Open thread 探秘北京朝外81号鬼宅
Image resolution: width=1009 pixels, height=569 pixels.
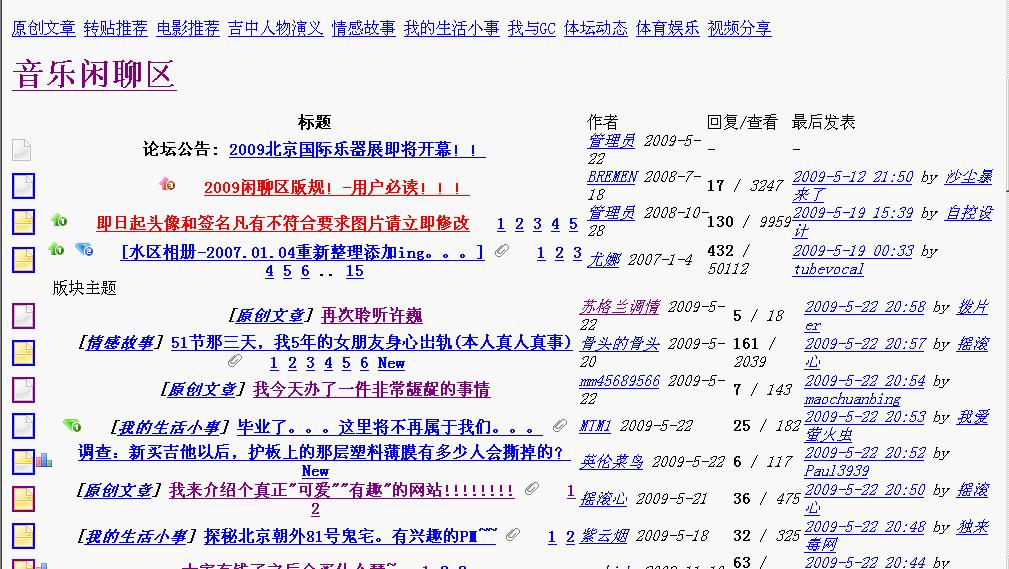(349, 536)
